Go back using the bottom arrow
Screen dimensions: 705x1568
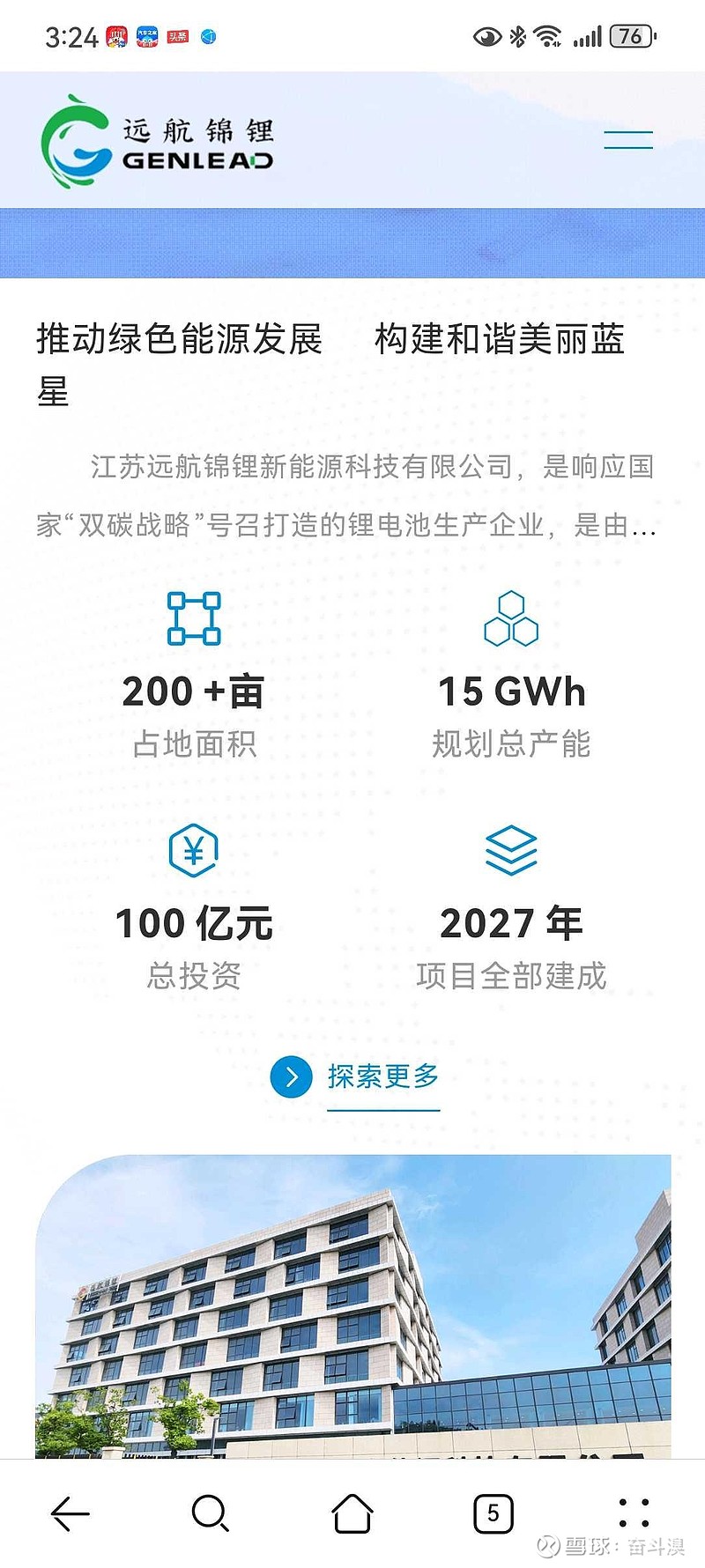pyautogui.click(x=70, y=1513)
